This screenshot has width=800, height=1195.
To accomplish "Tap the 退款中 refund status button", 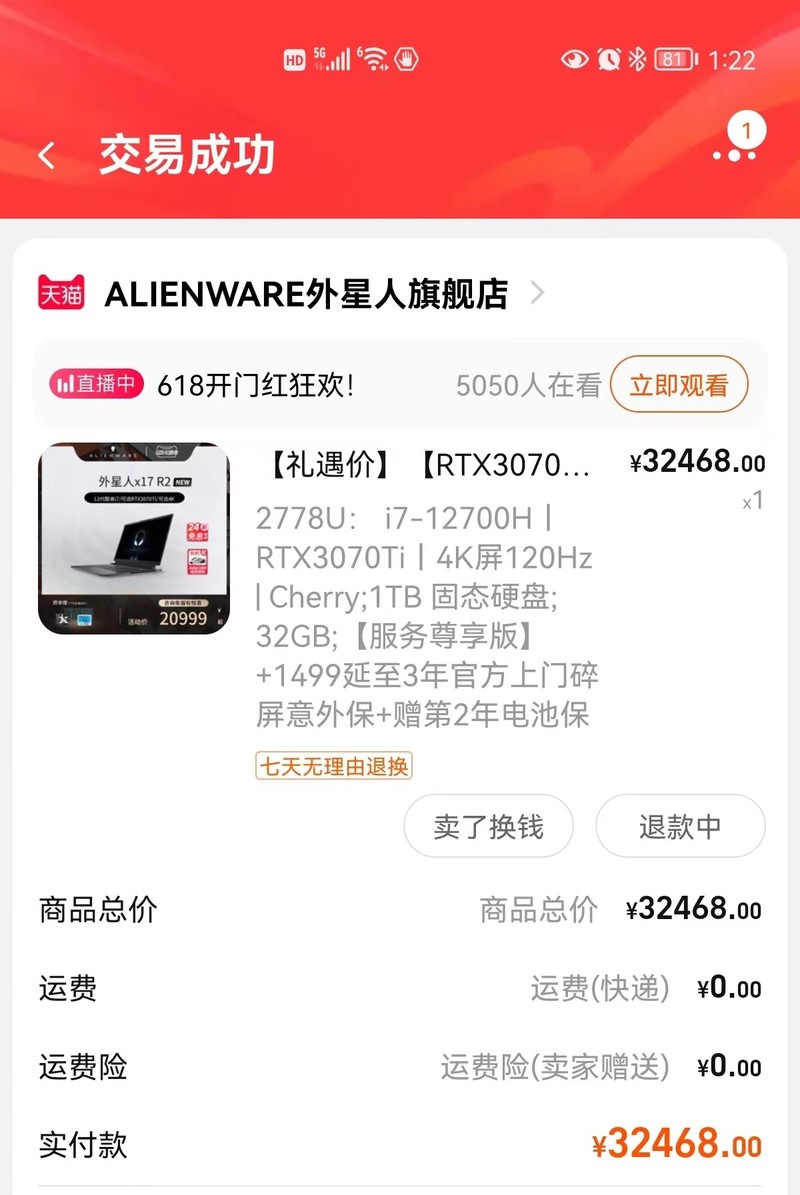I will [680, 826].
